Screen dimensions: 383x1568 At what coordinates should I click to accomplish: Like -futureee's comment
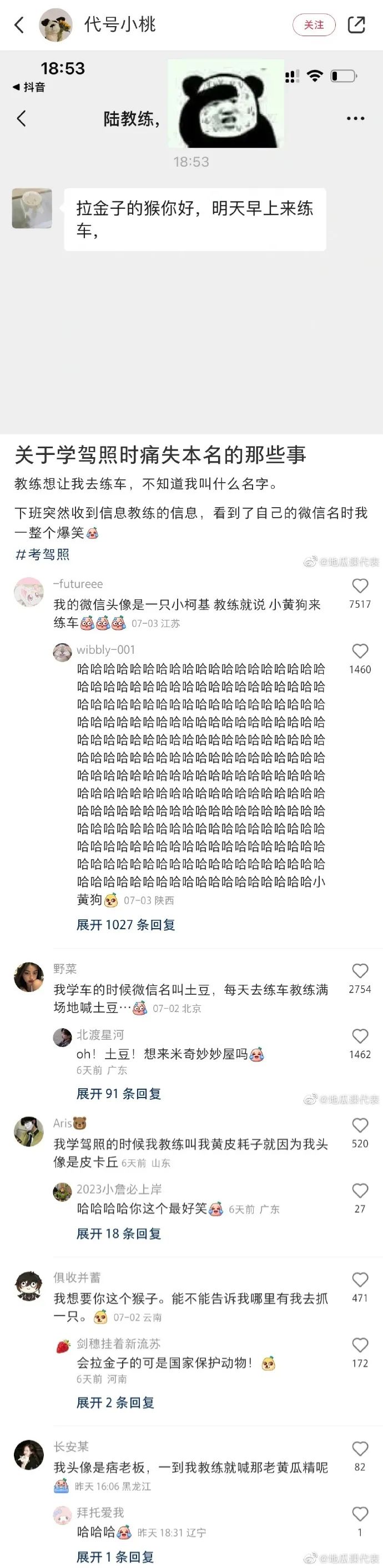tap(360, 586)
